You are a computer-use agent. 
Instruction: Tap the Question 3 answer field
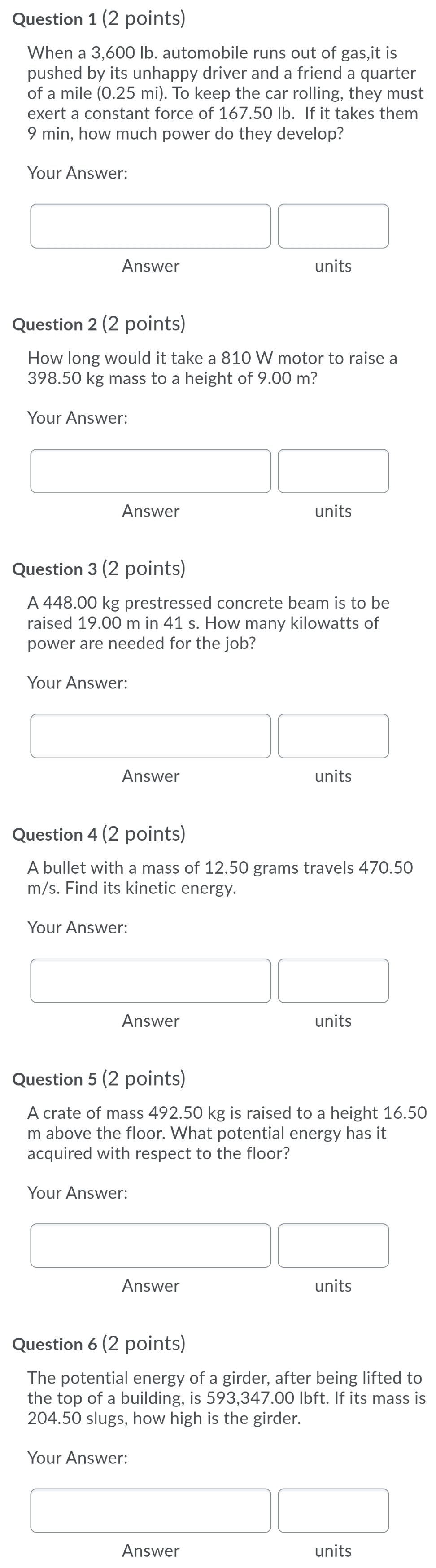151,736
